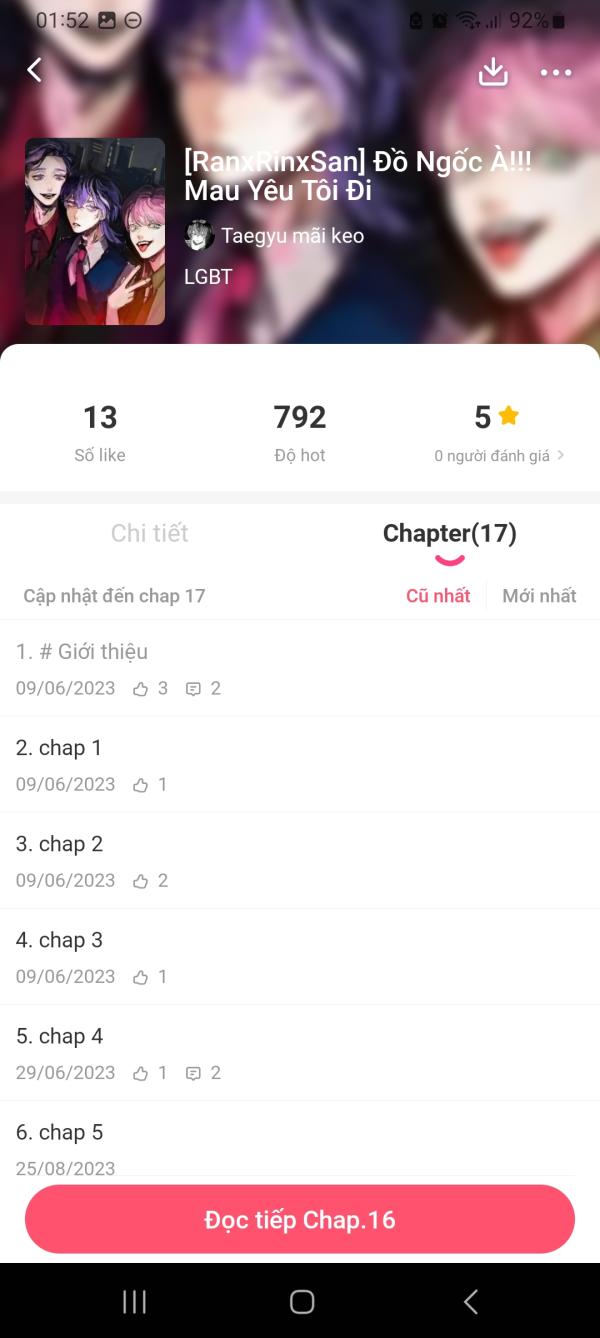Open 4. chap 3
The image size is (600, 1338).
click(300, 956)
